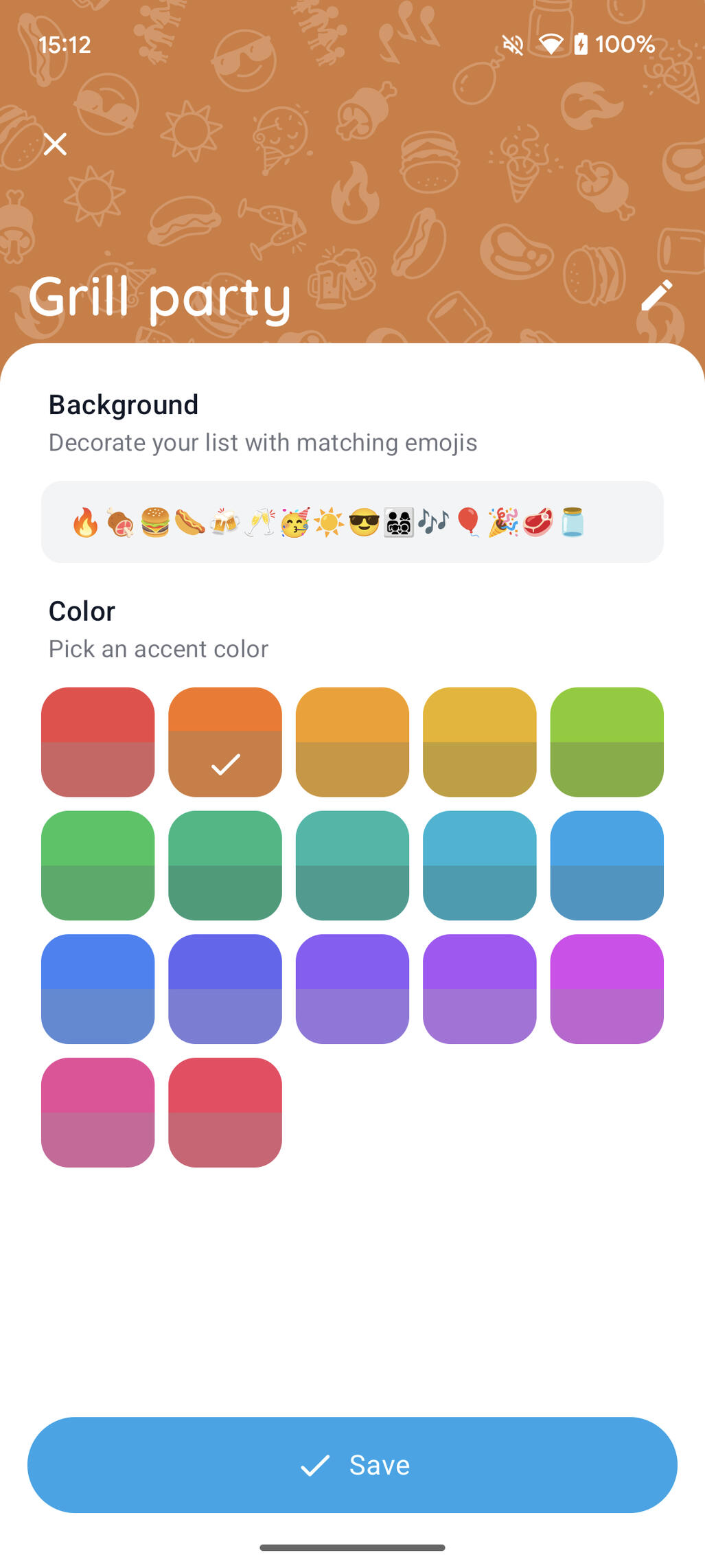Choose the magenta accent color
The image size is (705, 1568).
coord(607,989)
